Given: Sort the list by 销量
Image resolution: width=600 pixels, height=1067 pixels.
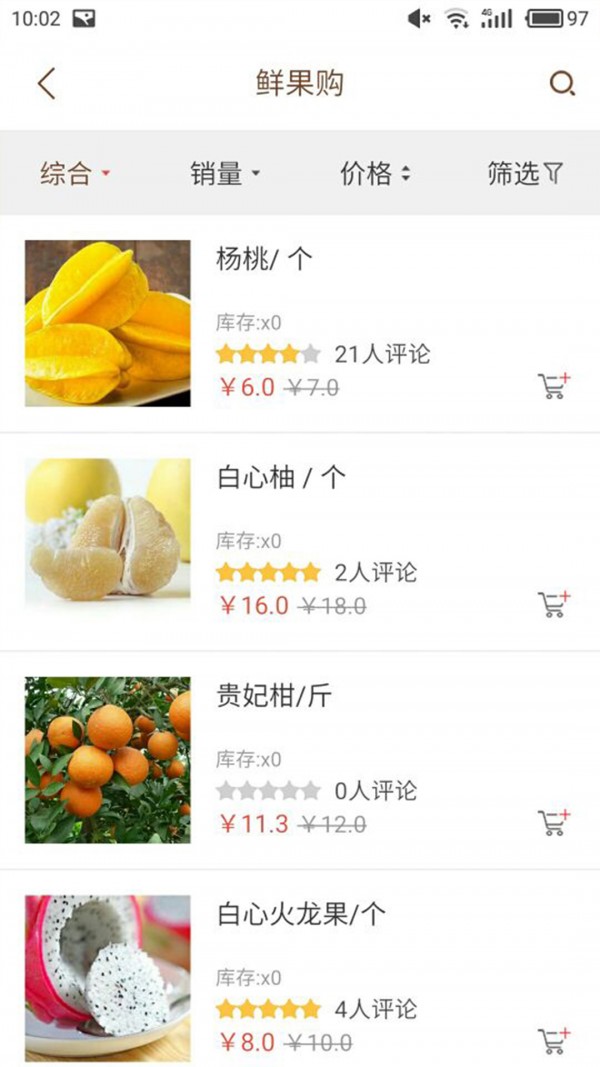Looking at the screenshot, I should (x=225, y=174).
